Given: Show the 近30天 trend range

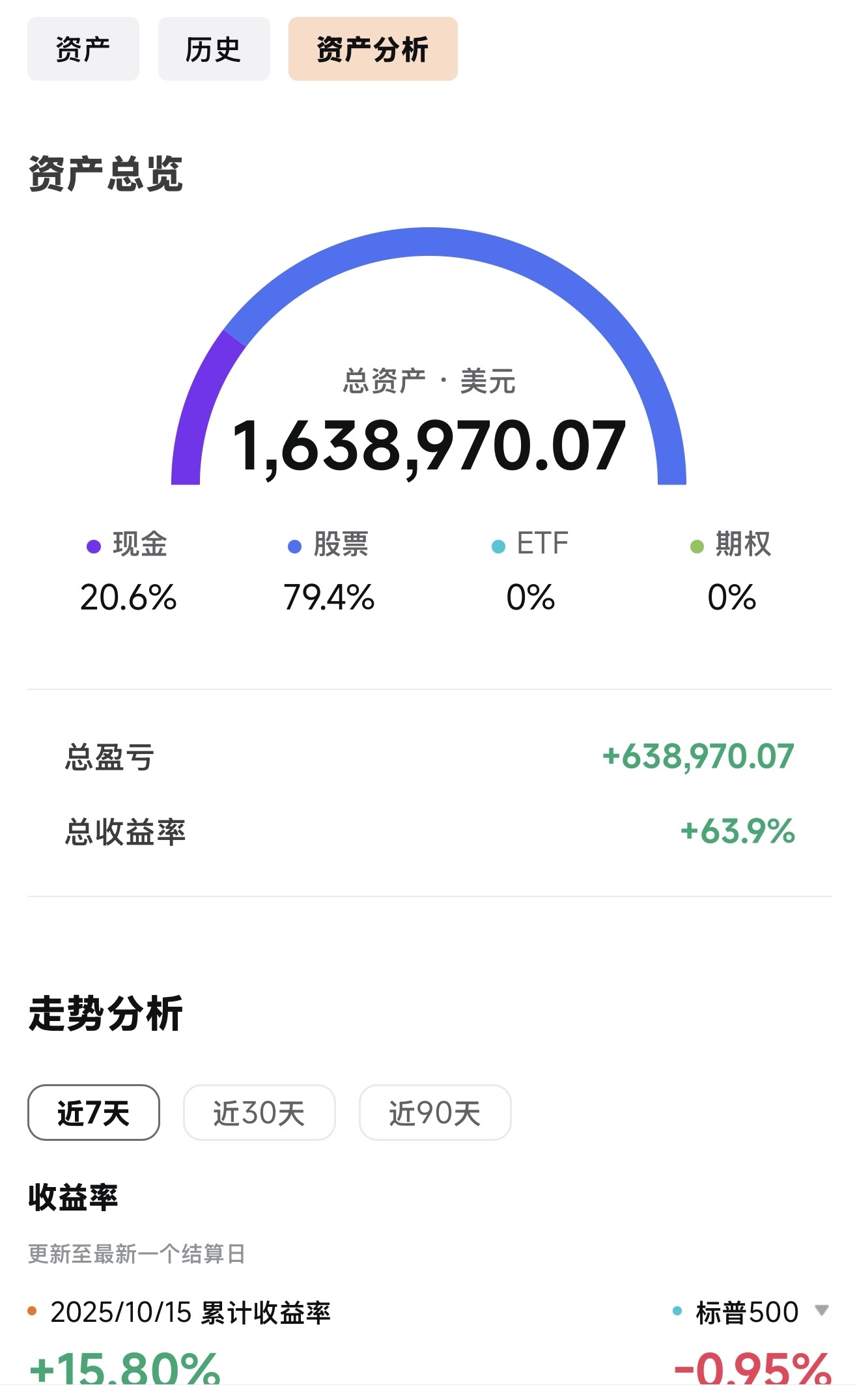Looking at the screenshot, I should tap(259, 1112).
